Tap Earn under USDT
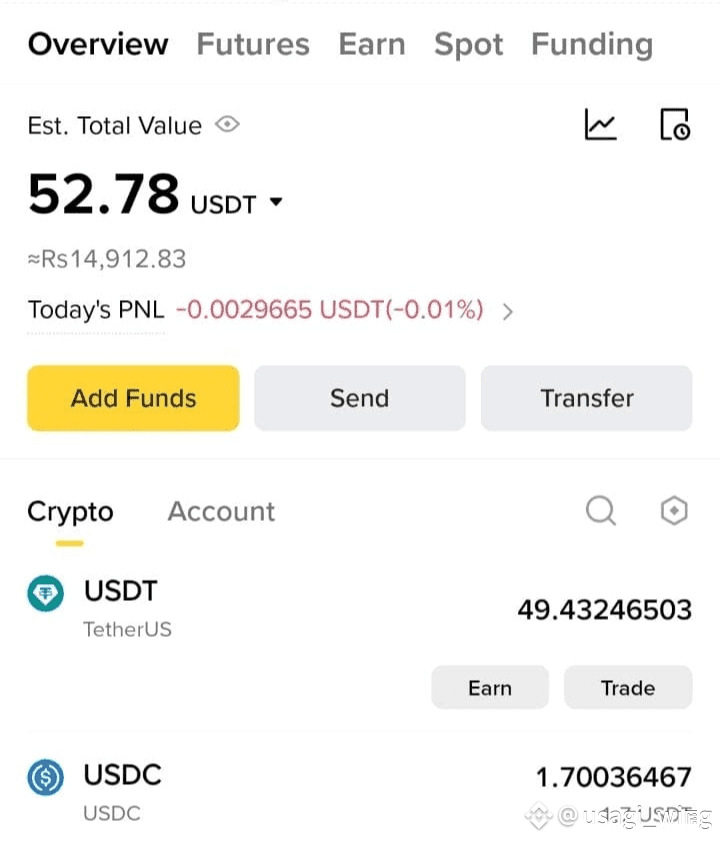The height and width of the screenshot is (841, 720). point(490,688)
